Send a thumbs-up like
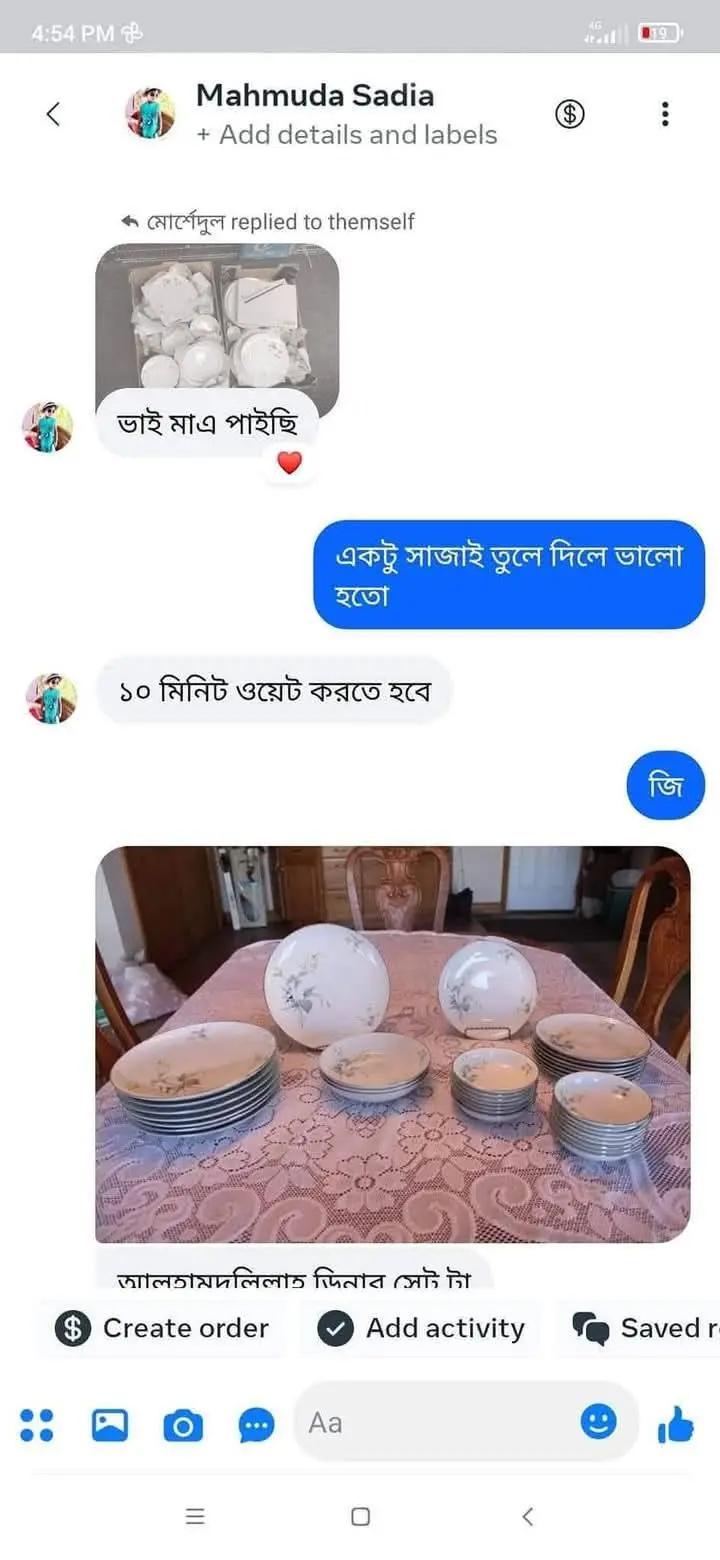This screenshot has height=1560, width=720. (x=676, y=1424)
